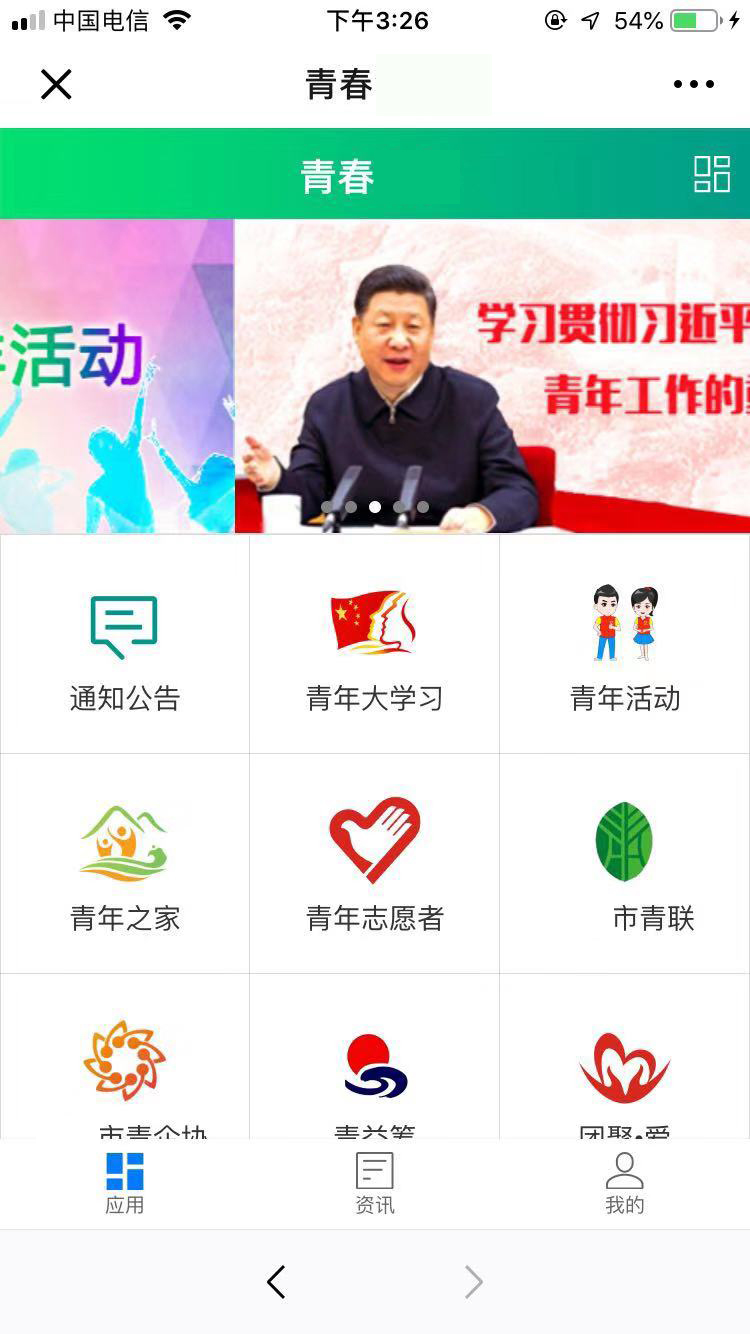Close the page with the X button

point(56,85)
